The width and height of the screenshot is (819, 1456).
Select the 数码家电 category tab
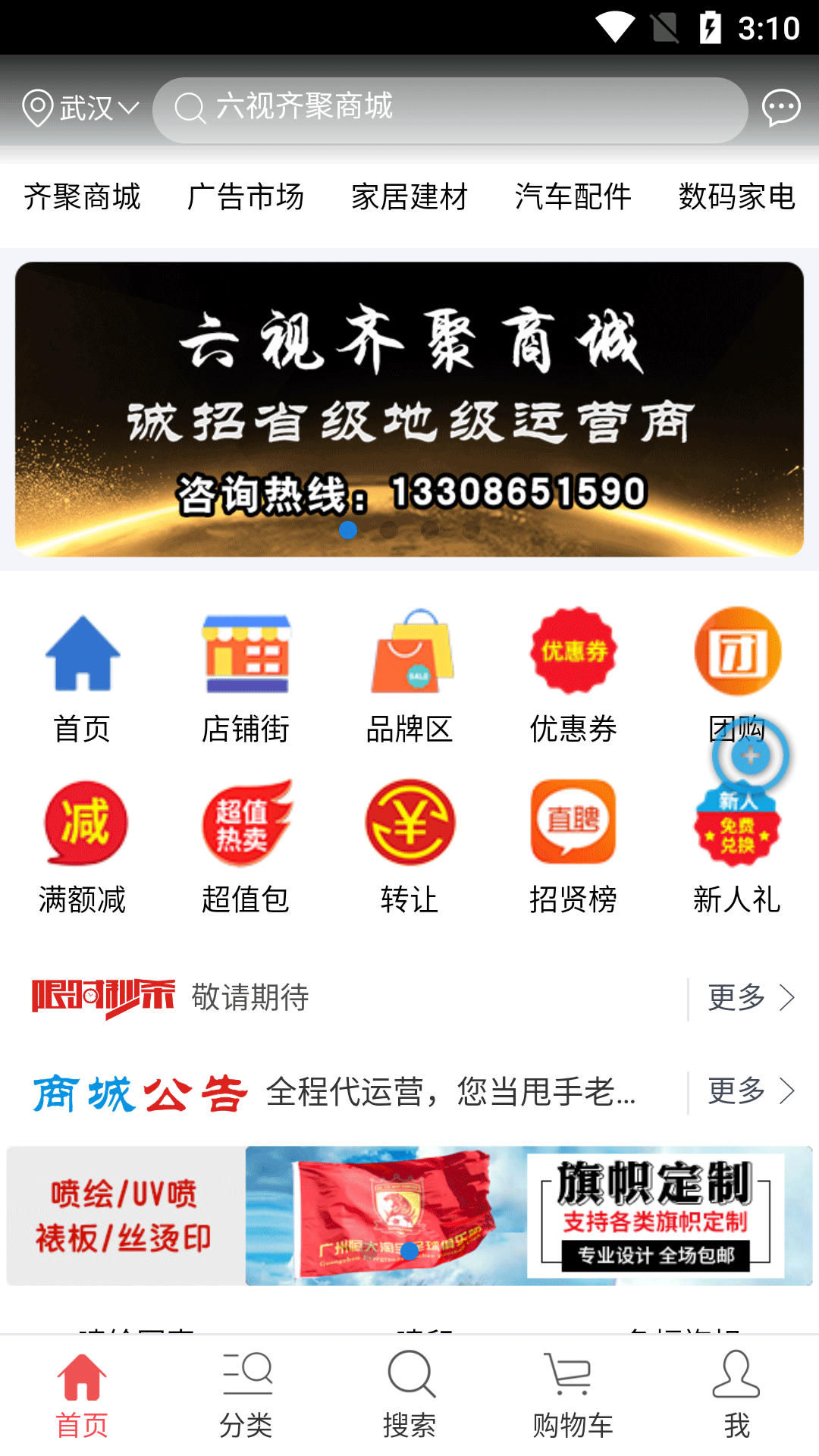pyautogui.click(x=736, y=197)
